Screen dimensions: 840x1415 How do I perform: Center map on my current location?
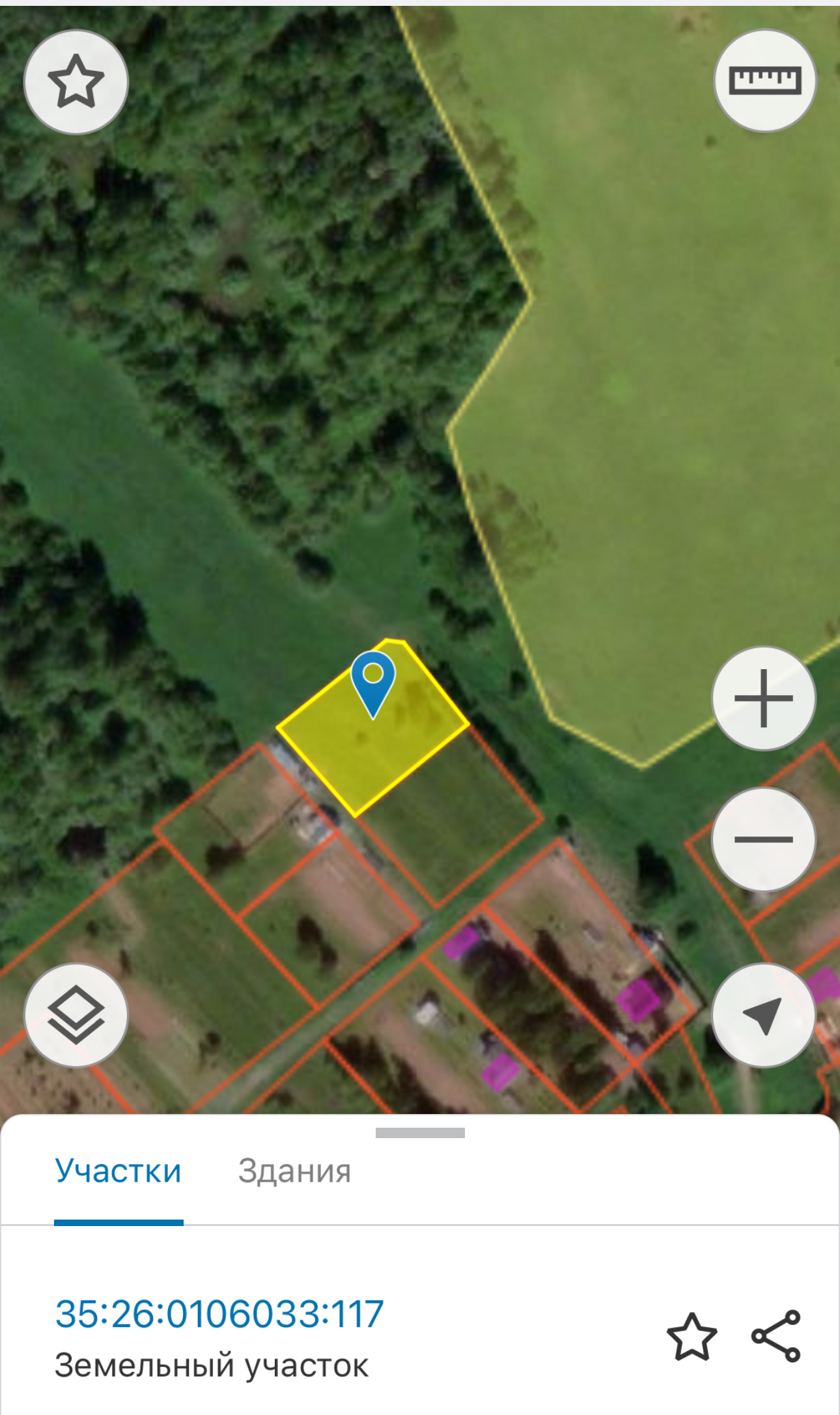[763, 1014]
